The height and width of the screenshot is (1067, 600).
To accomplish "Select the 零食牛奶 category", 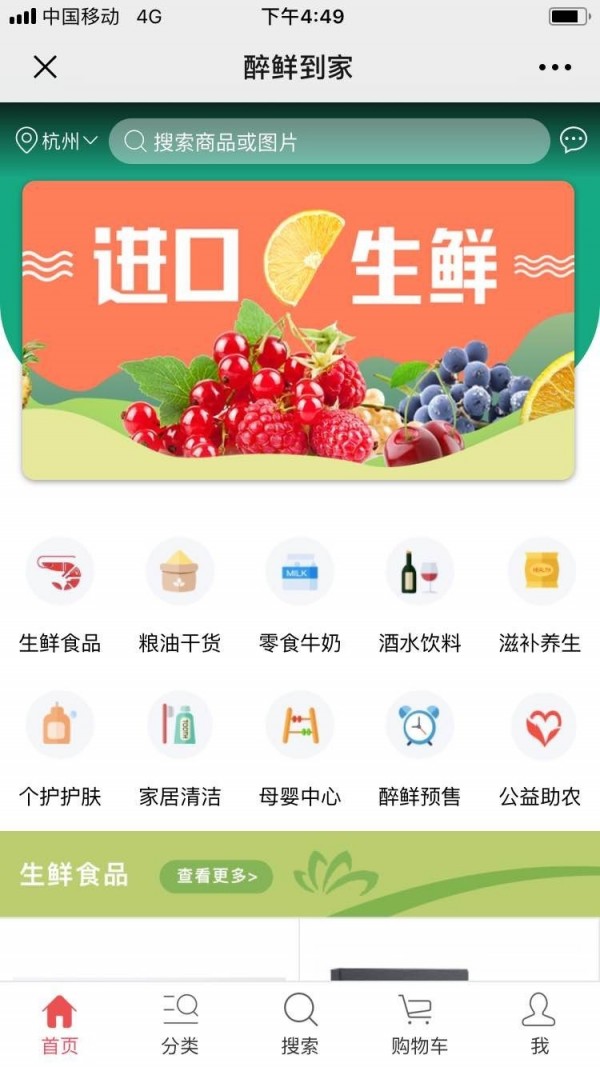I will coord(300,594).
